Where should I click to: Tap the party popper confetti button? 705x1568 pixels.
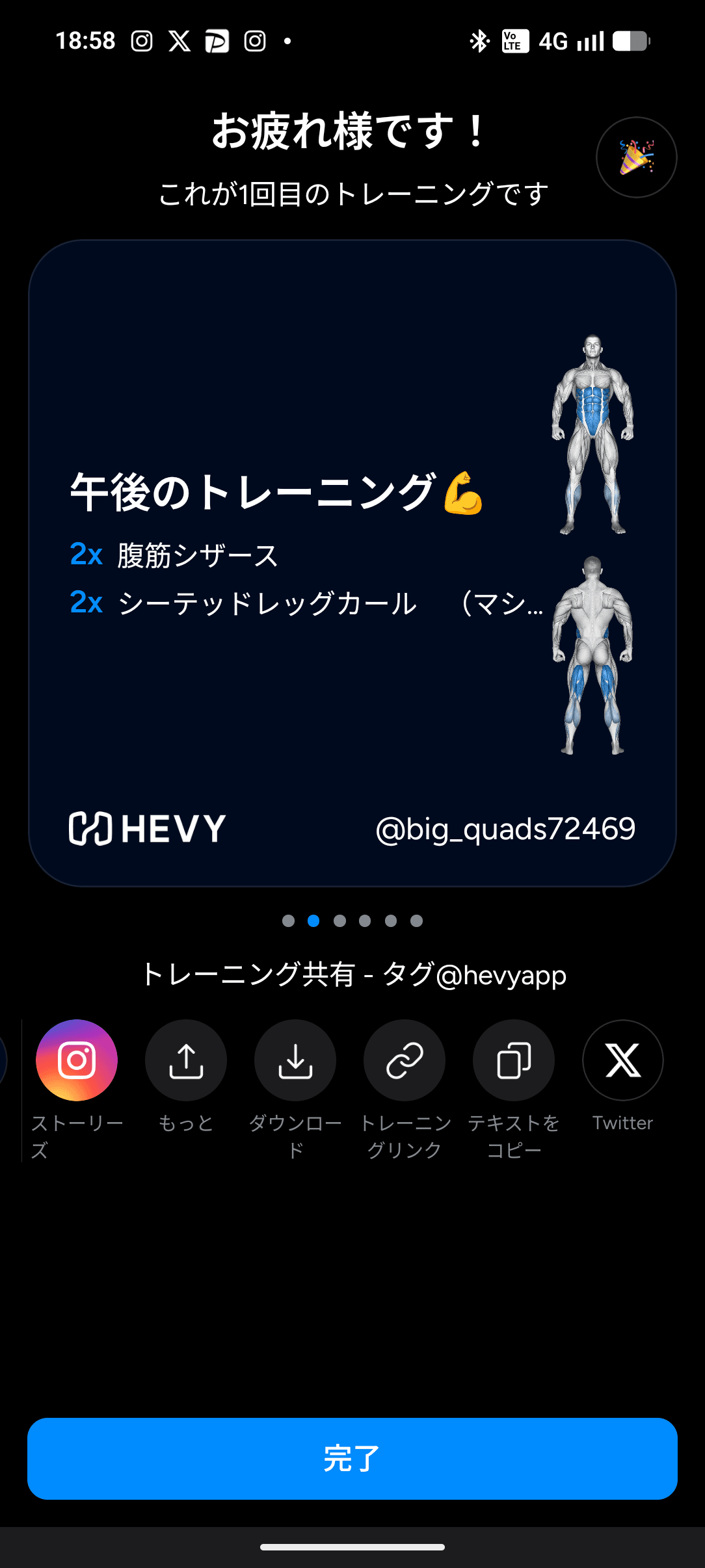point(636,157)
